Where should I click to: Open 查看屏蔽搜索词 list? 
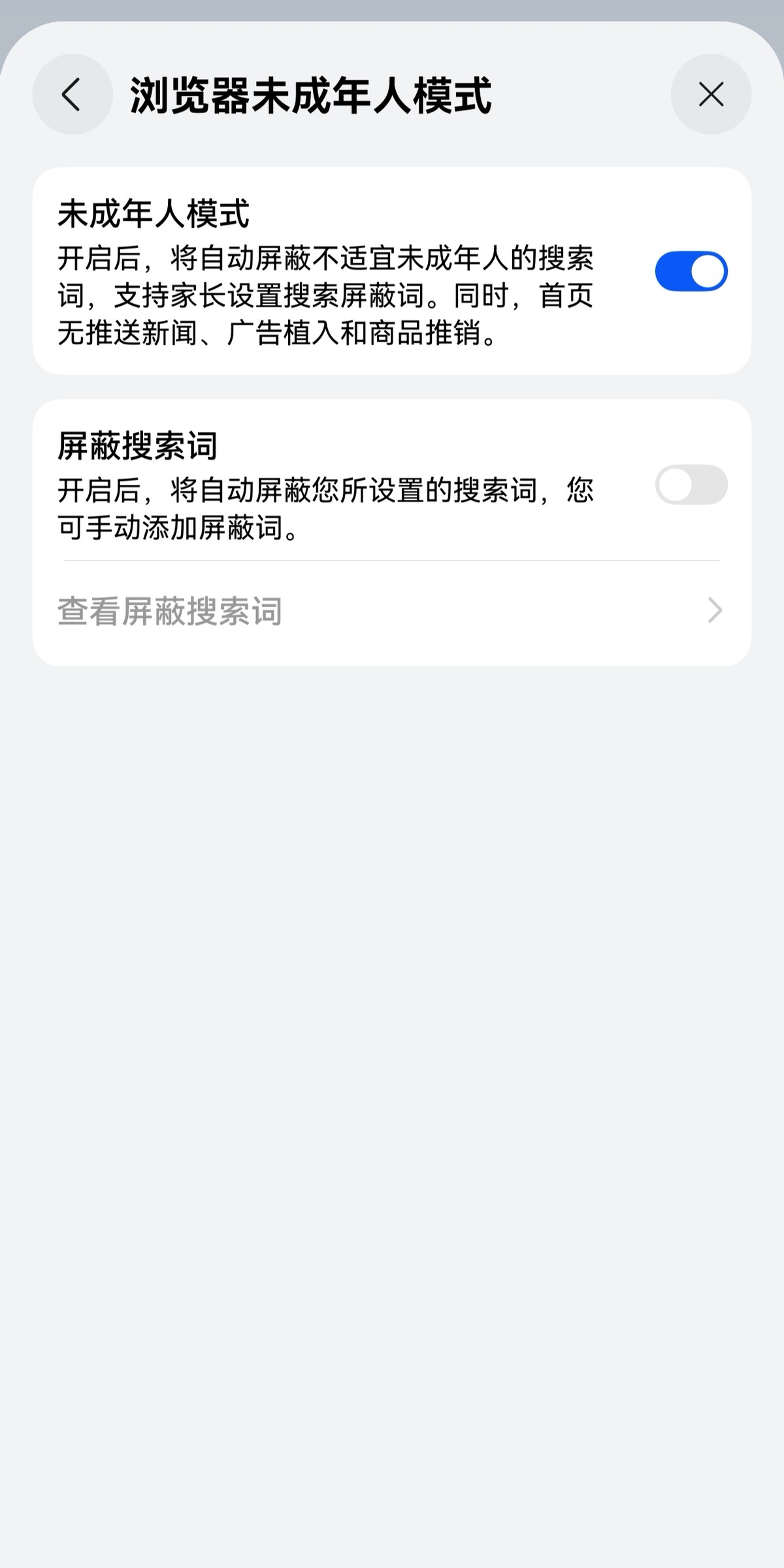pyautogui.click(x=391, y=612)
